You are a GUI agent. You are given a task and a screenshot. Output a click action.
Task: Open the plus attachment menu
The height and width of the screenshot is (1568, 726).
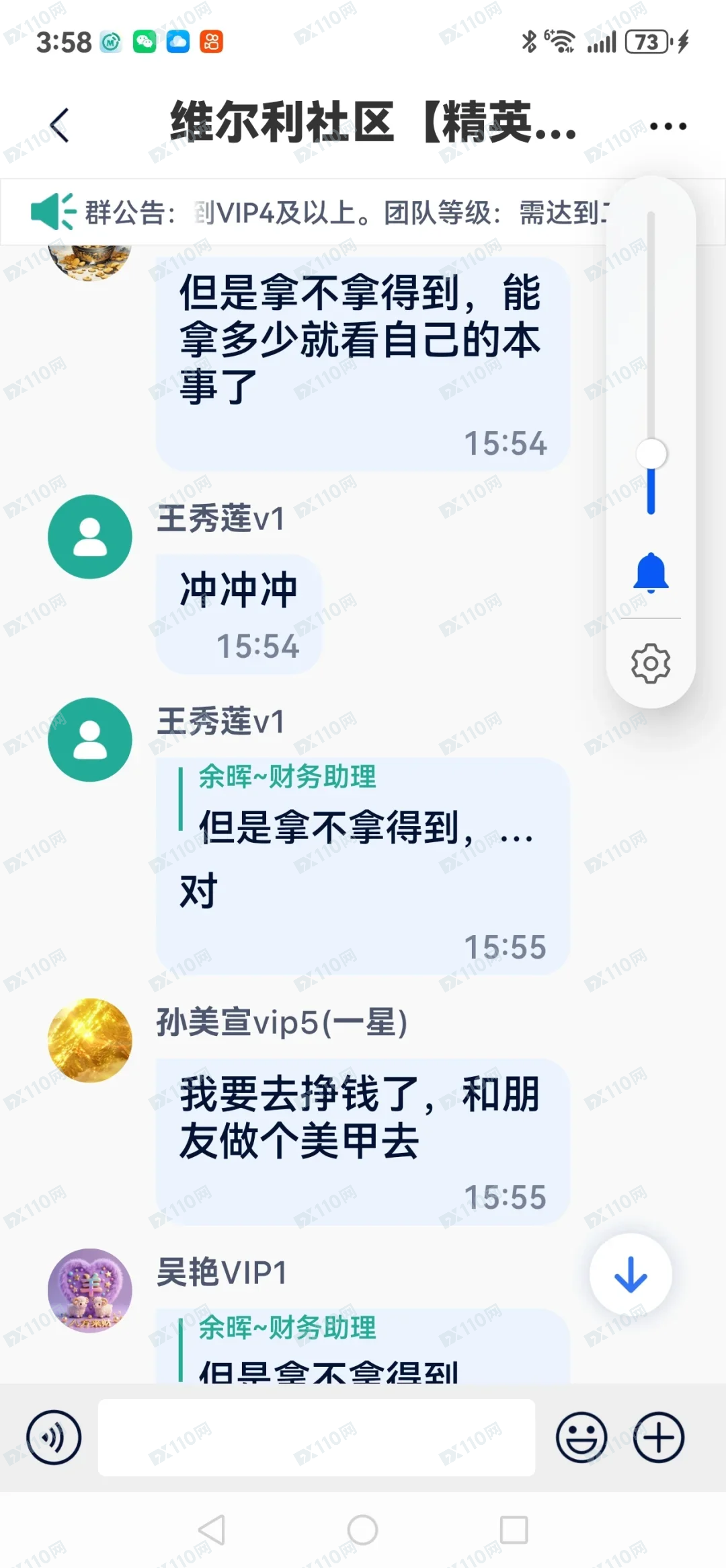(x=658, y=1438)
